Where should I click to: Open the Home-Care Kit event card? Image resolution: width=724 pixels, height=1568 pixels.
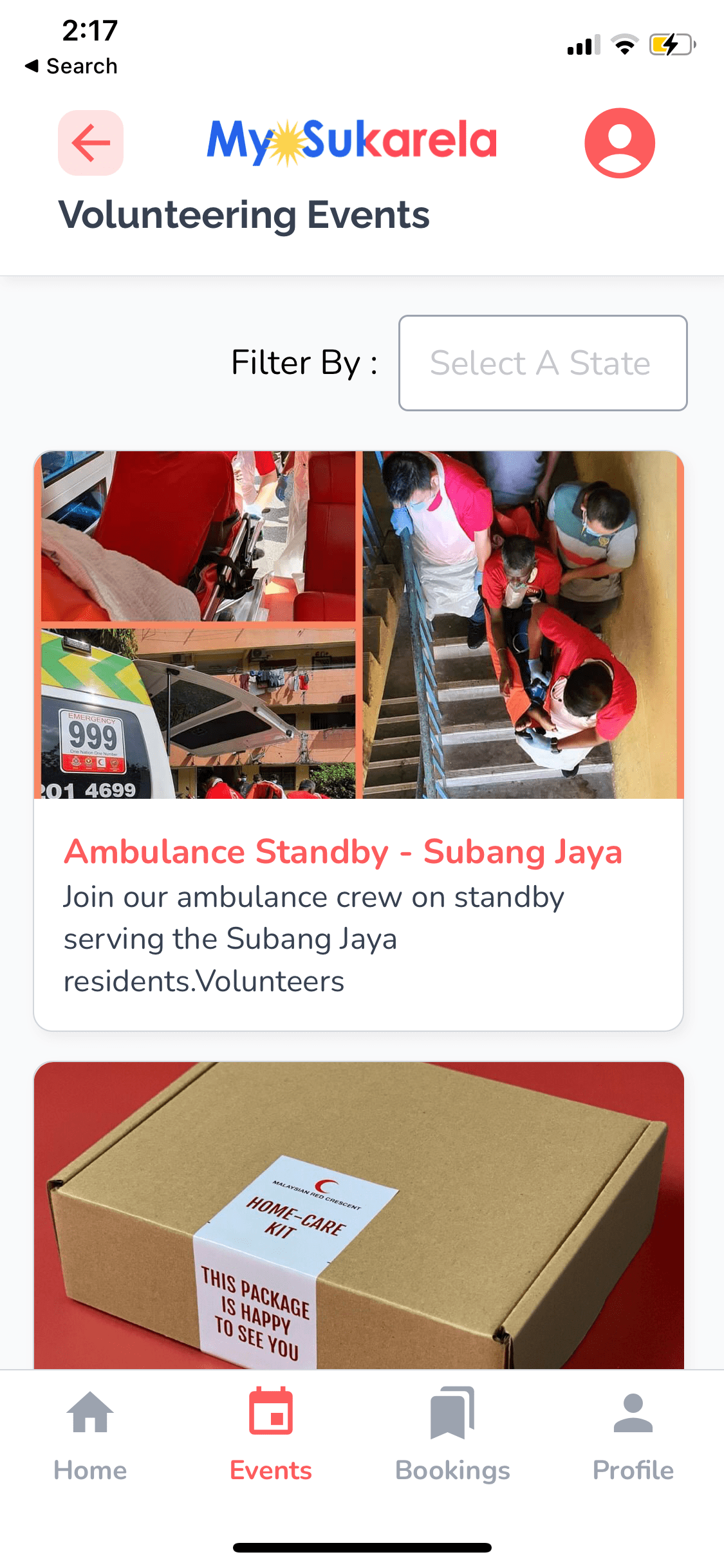coord(358,1217)
